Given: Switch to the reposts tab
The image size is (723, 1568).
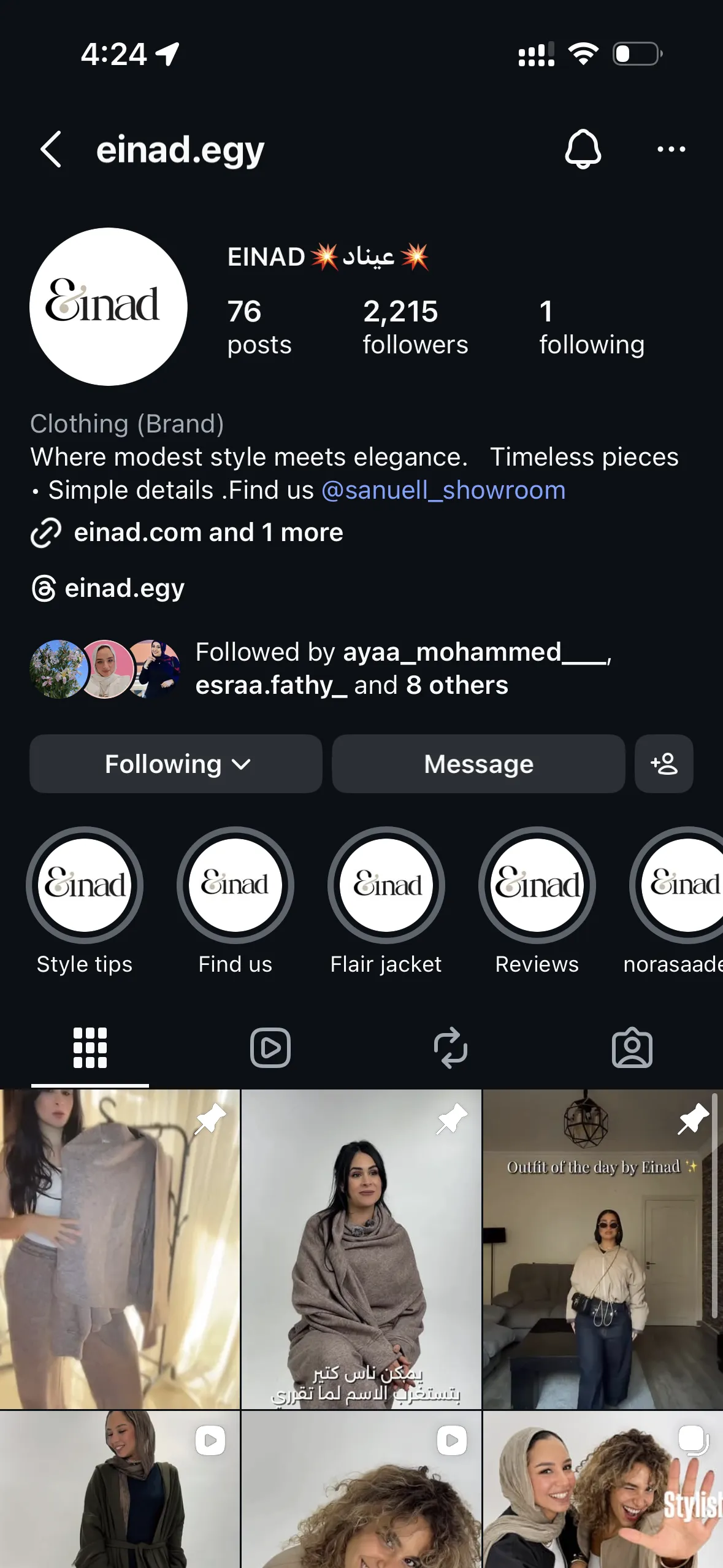Looking at the screenshot, I should tap(451, 1048).
